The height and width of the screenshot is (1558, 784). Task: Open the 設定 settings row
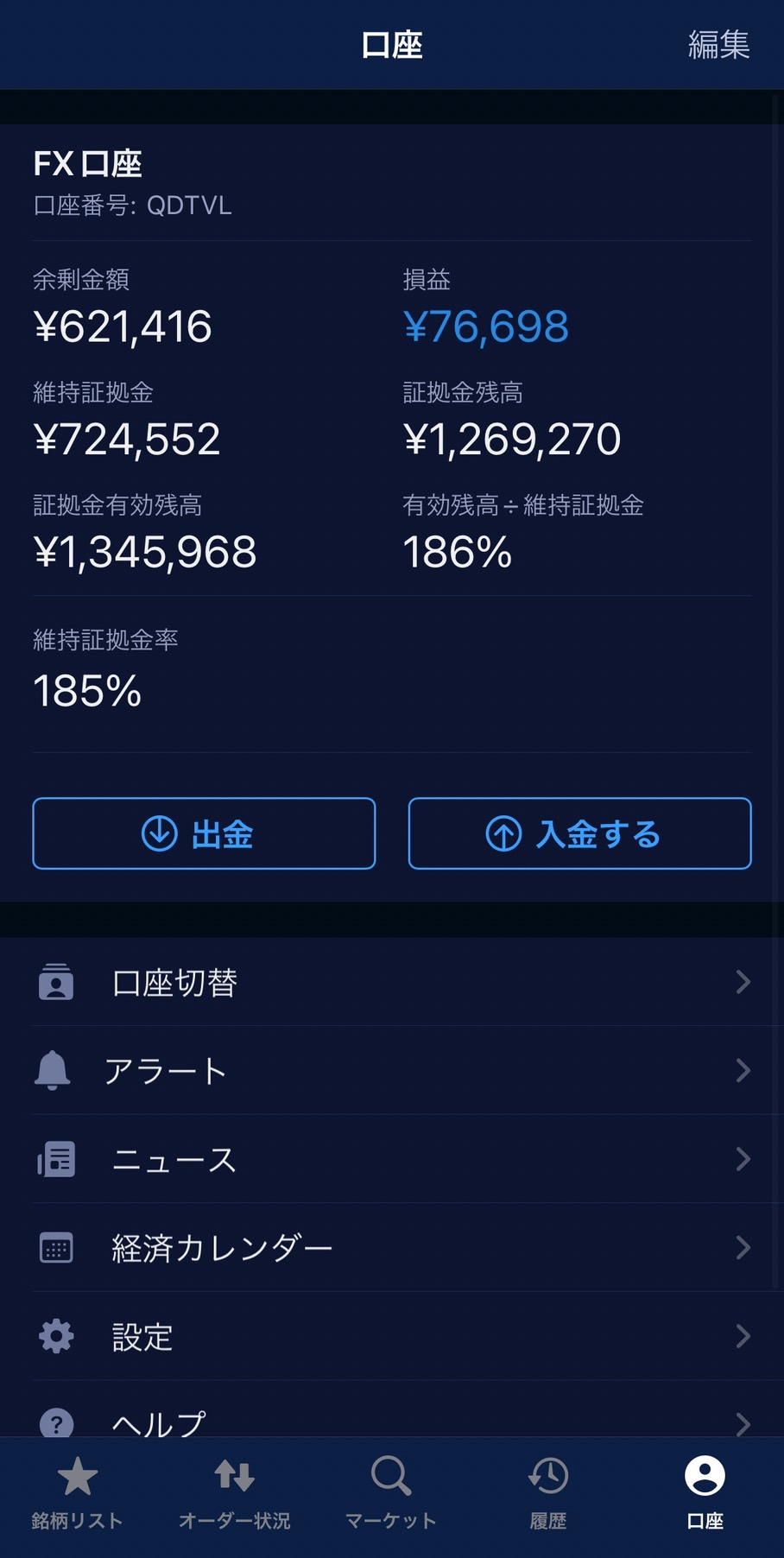point(392,1337)
